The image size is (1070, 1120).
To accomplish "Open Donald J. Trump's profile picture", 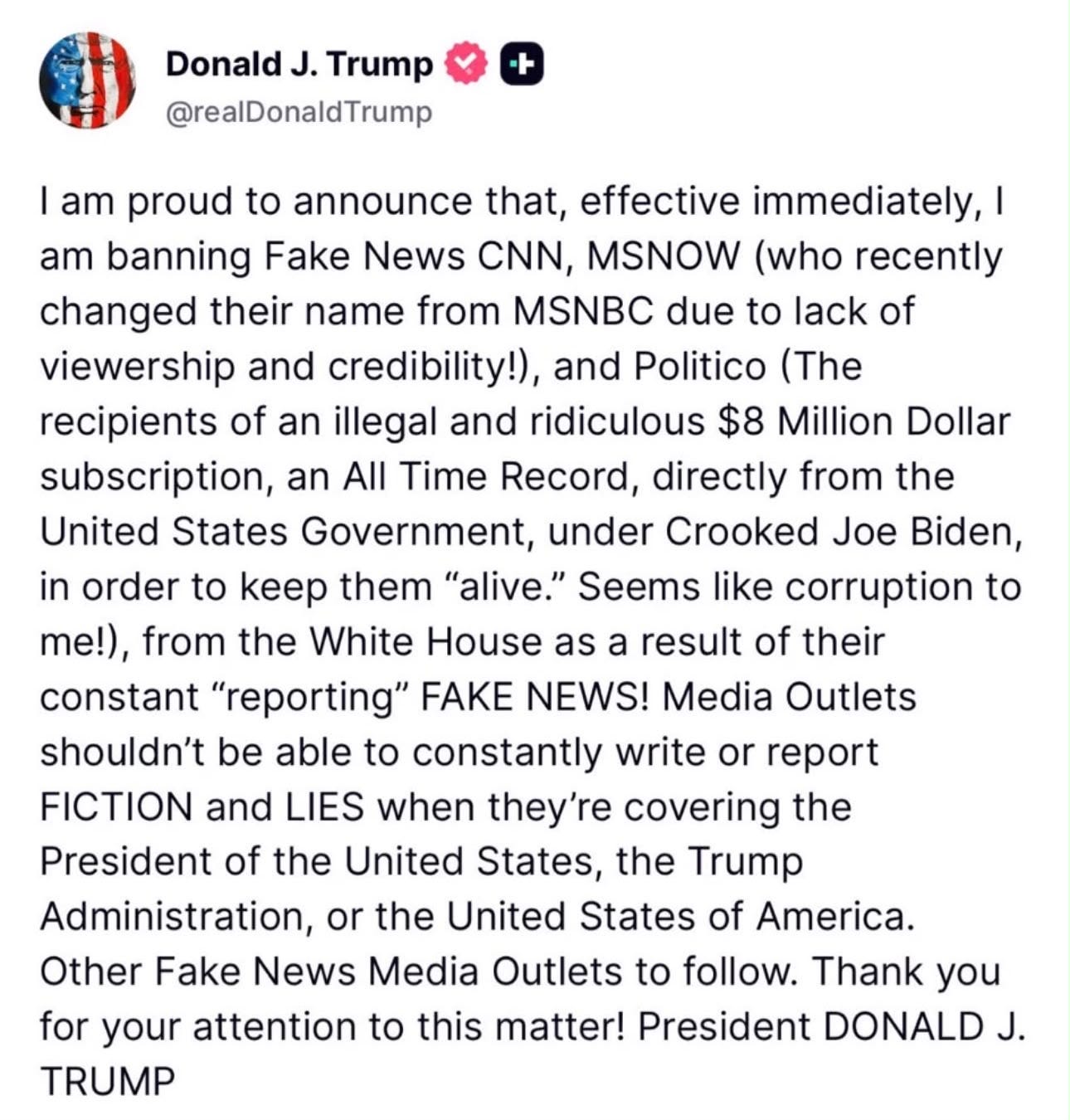I will click(87, 80).
